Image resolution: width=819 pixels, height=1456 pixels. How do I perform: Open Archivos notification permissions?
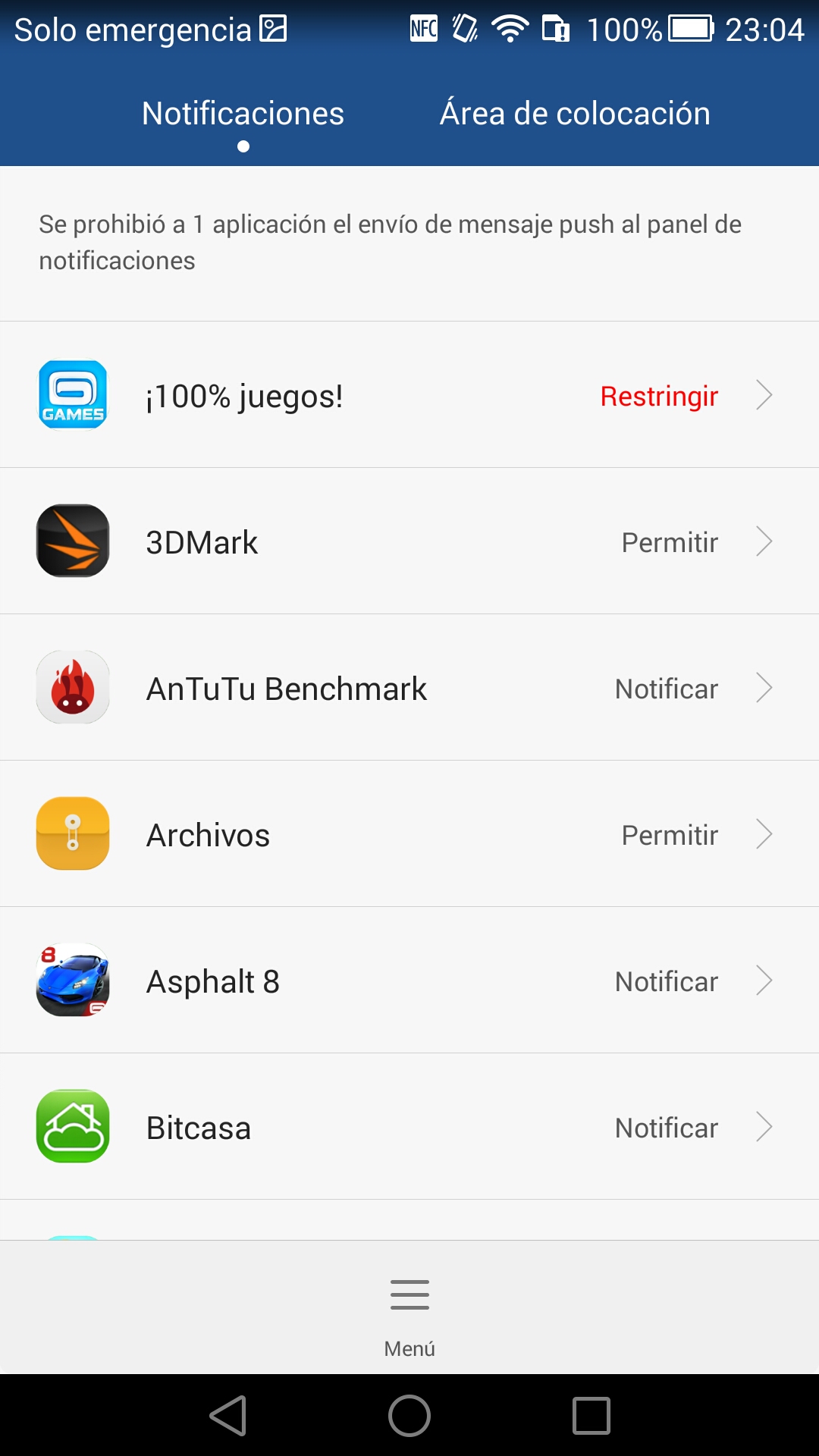pyautogui.click(x=409, y=834)
